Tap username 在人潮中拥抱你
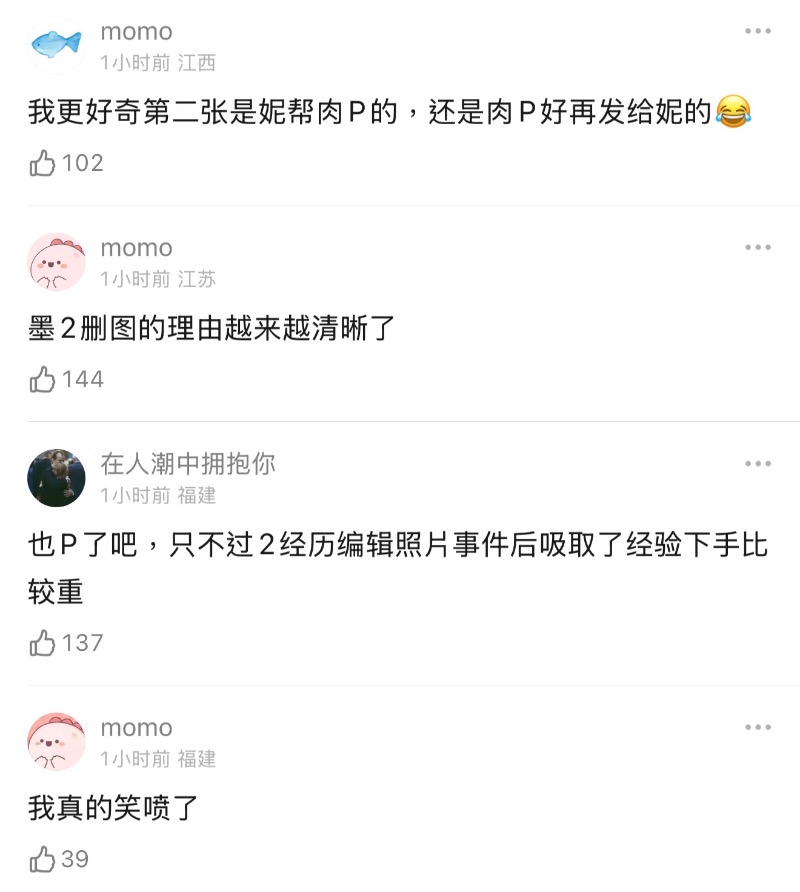The image size is (800, 892). coord(187,464)
